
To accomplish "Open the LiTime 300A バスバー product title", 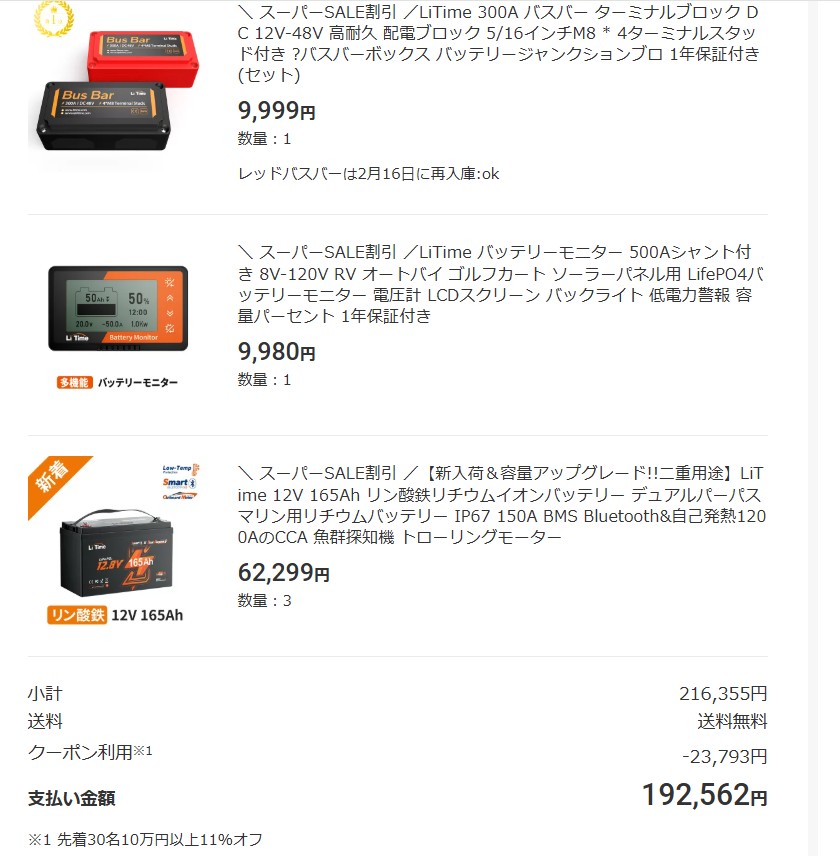I will tap(498, 43).
